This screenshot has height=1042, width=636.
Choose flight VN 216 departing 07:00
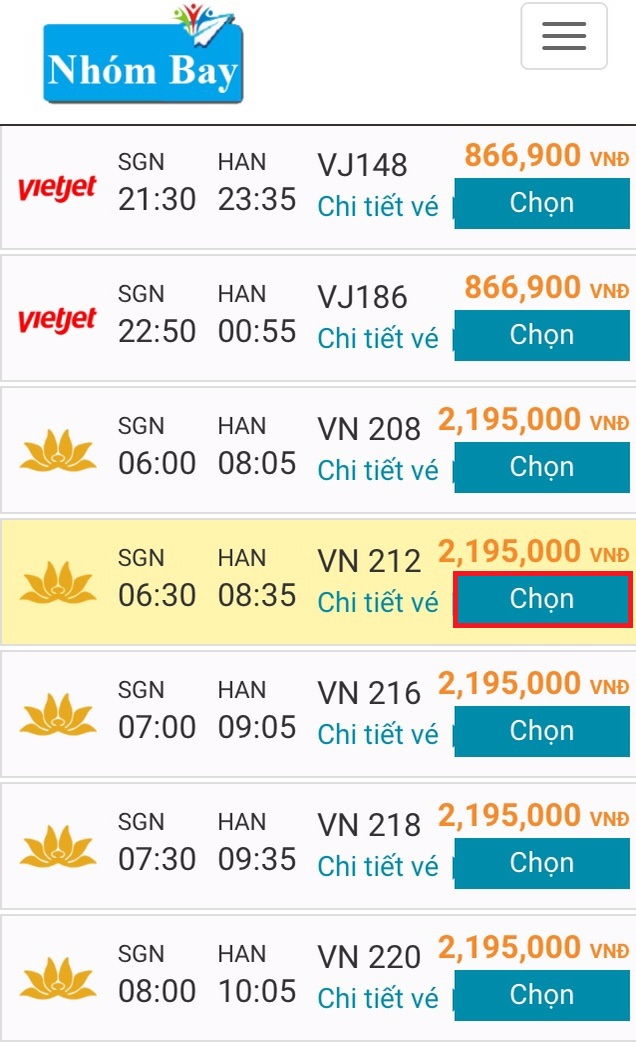point(542,732)
